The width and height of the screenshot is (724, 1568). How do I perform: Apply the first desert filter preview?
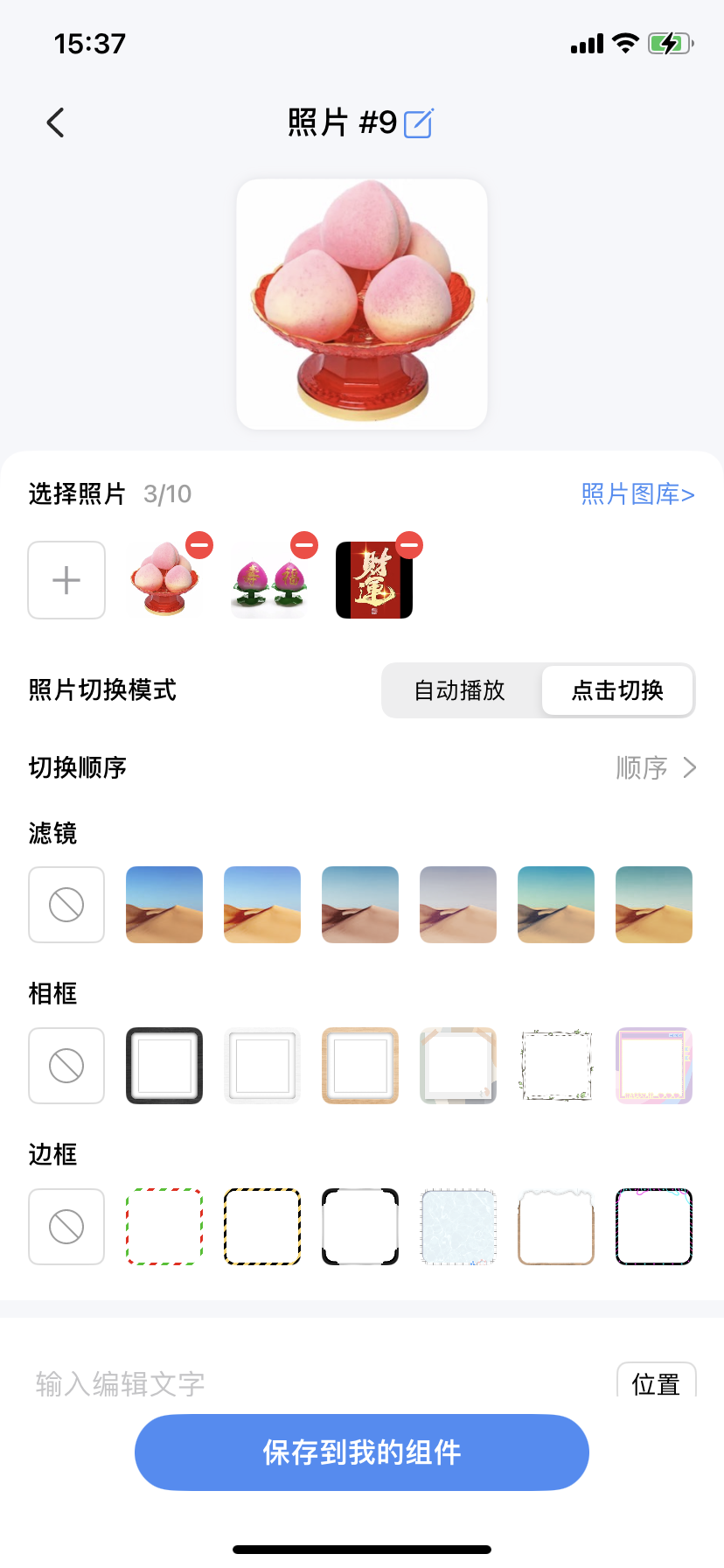pyautogui.click(x=164, y=905)
